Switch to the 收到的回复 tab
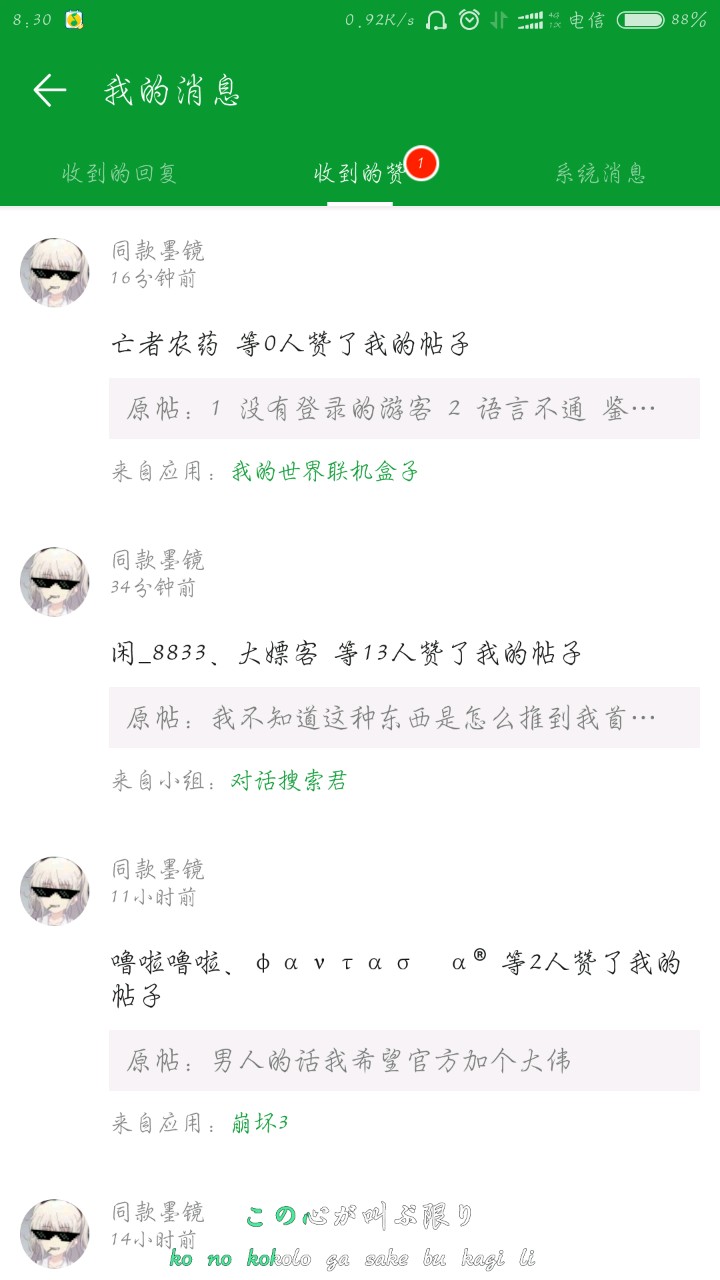Image resolution: width=720 pixels, height=1280 pixels. tap(120, 173)
